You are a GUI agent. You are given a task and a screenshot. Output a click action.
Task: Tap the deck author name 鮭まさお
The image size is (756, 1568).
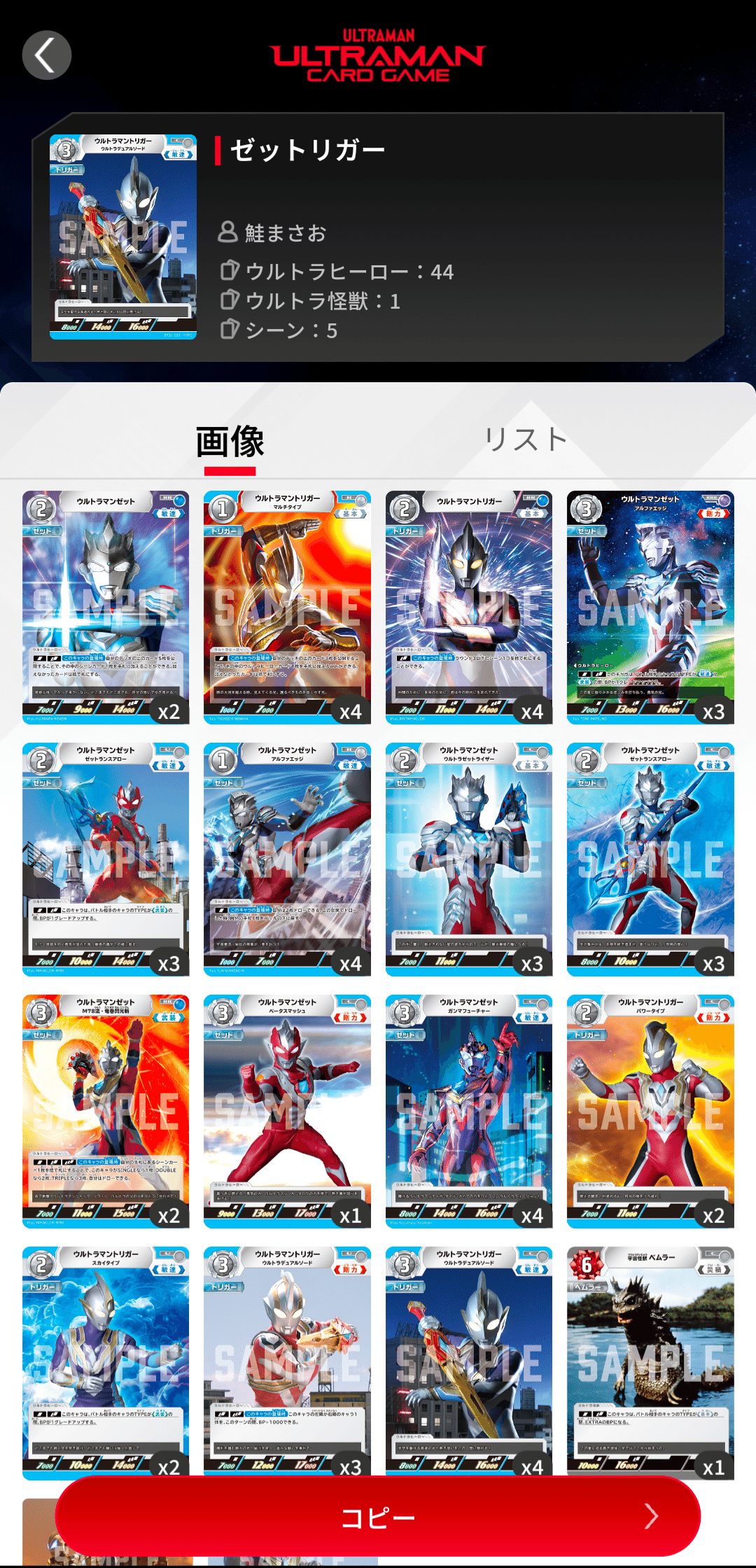point(283,233)
